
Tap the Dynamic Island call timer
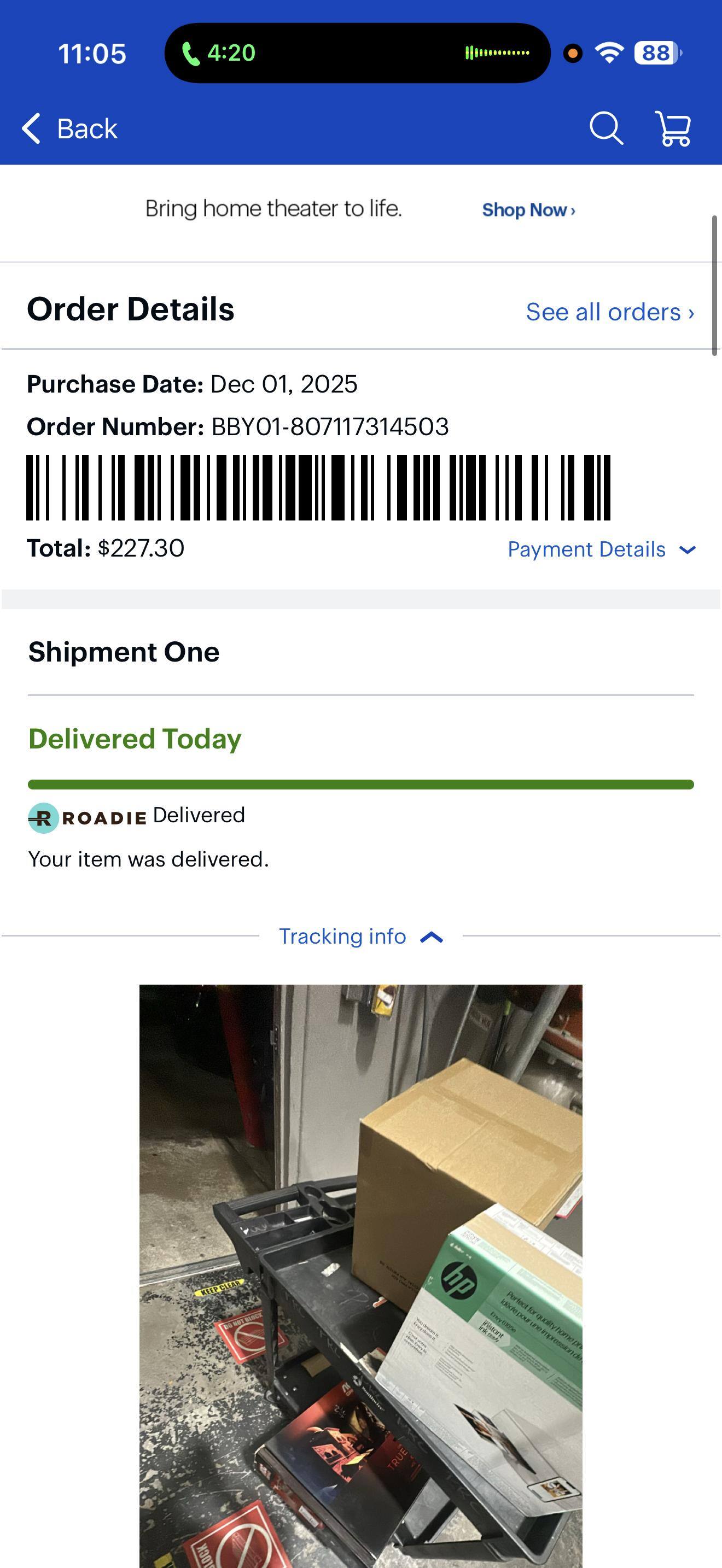(230, 53)
